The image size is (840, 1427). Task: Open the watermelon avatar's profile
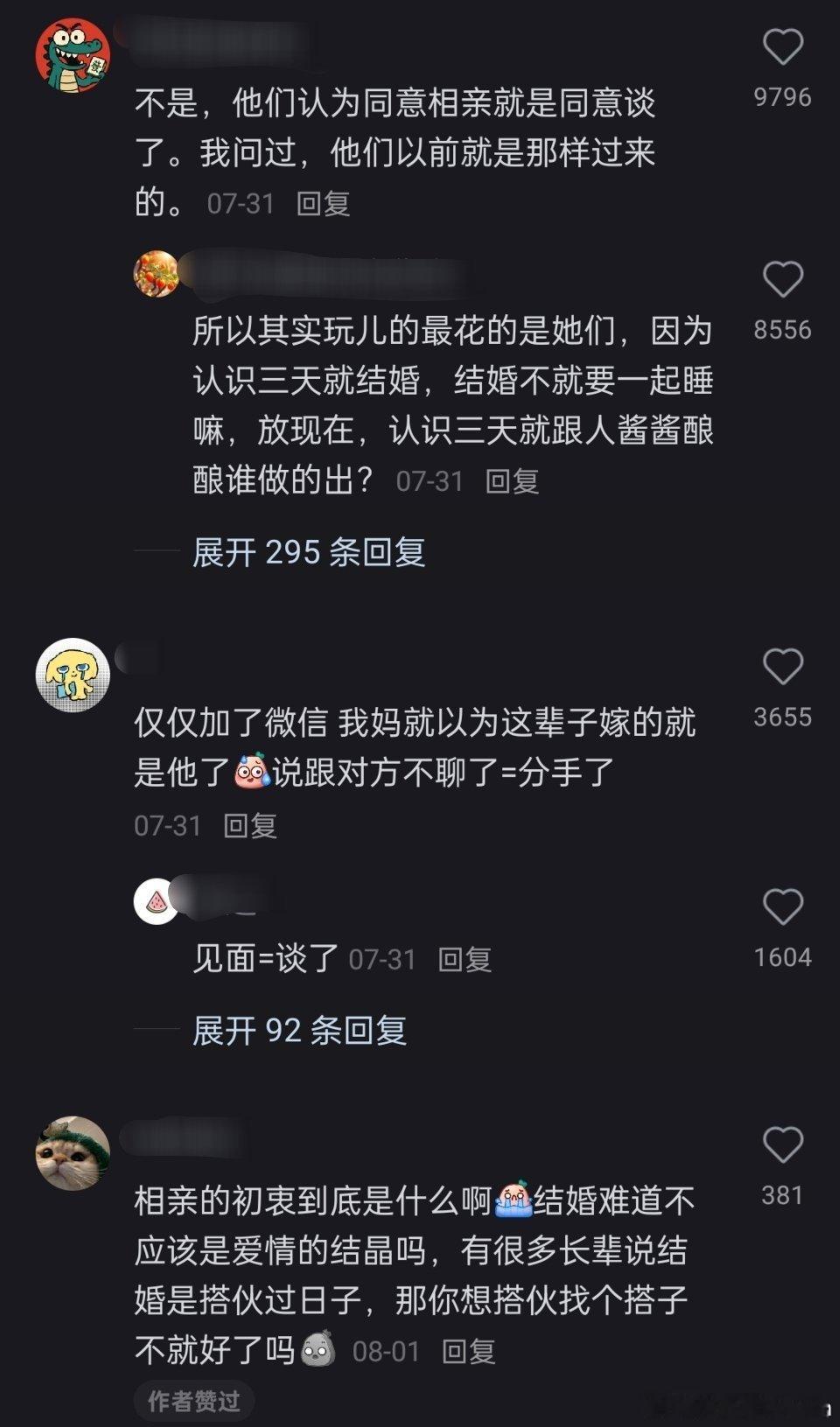156,901
